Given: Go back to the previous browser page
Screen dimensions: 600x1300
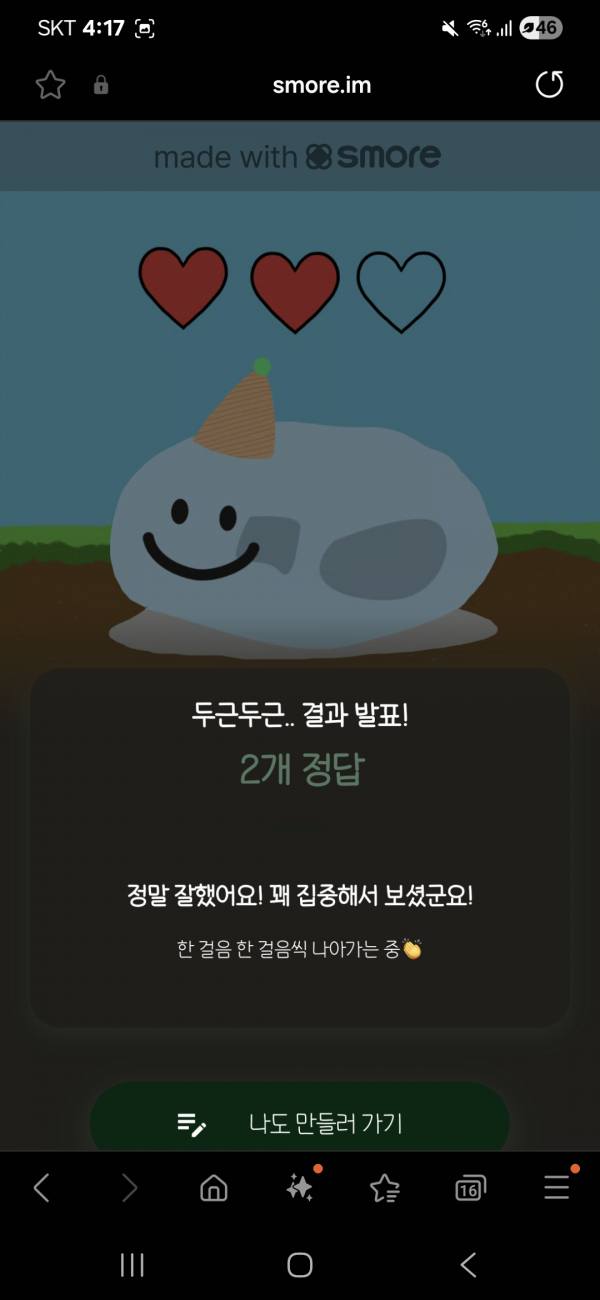Looking at the screenshot, I should click(42, 1187).
